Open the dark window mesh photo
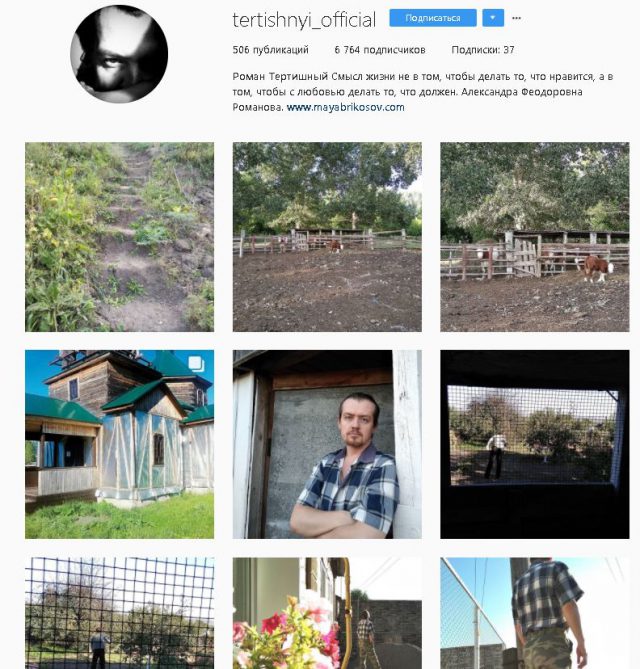 pyautogui.click(x=534, y=444)
